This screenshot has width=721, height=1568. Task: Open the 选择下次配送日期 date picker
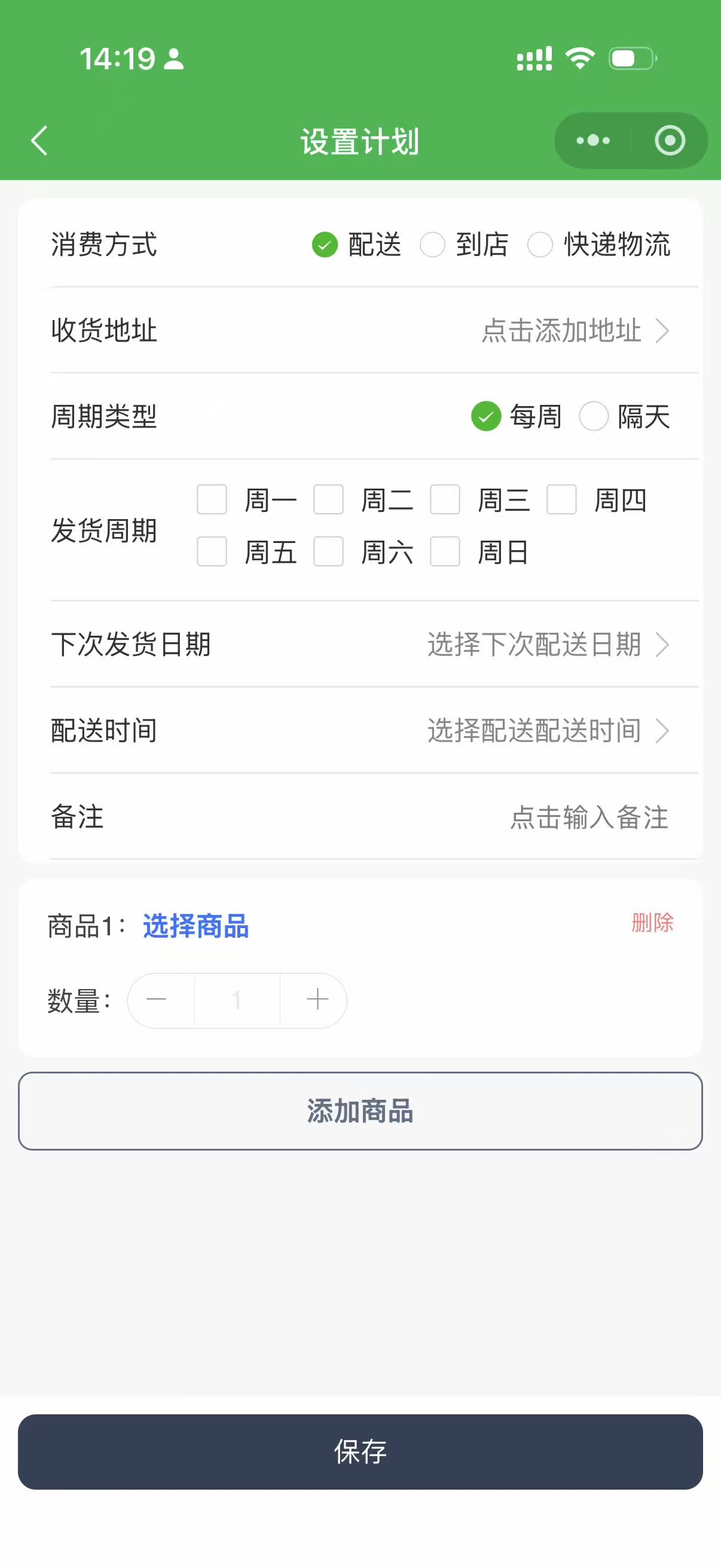pyautogui.click(x=547, y=645)
